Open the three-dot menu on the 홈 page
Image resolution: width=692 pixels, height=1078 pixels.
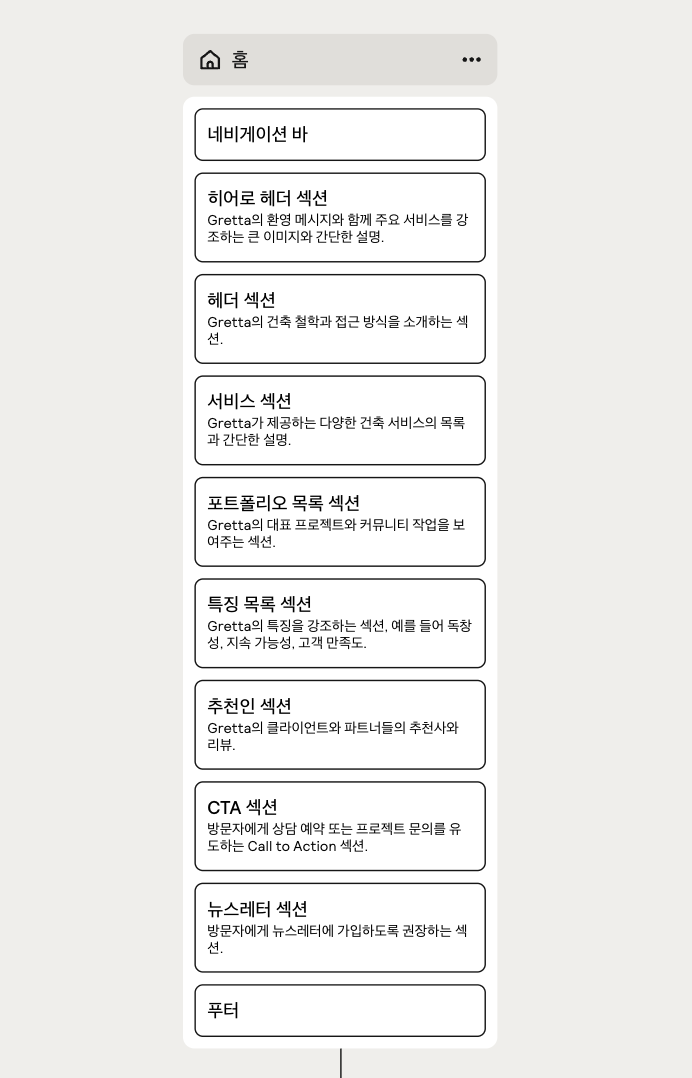tap(471, 60)
